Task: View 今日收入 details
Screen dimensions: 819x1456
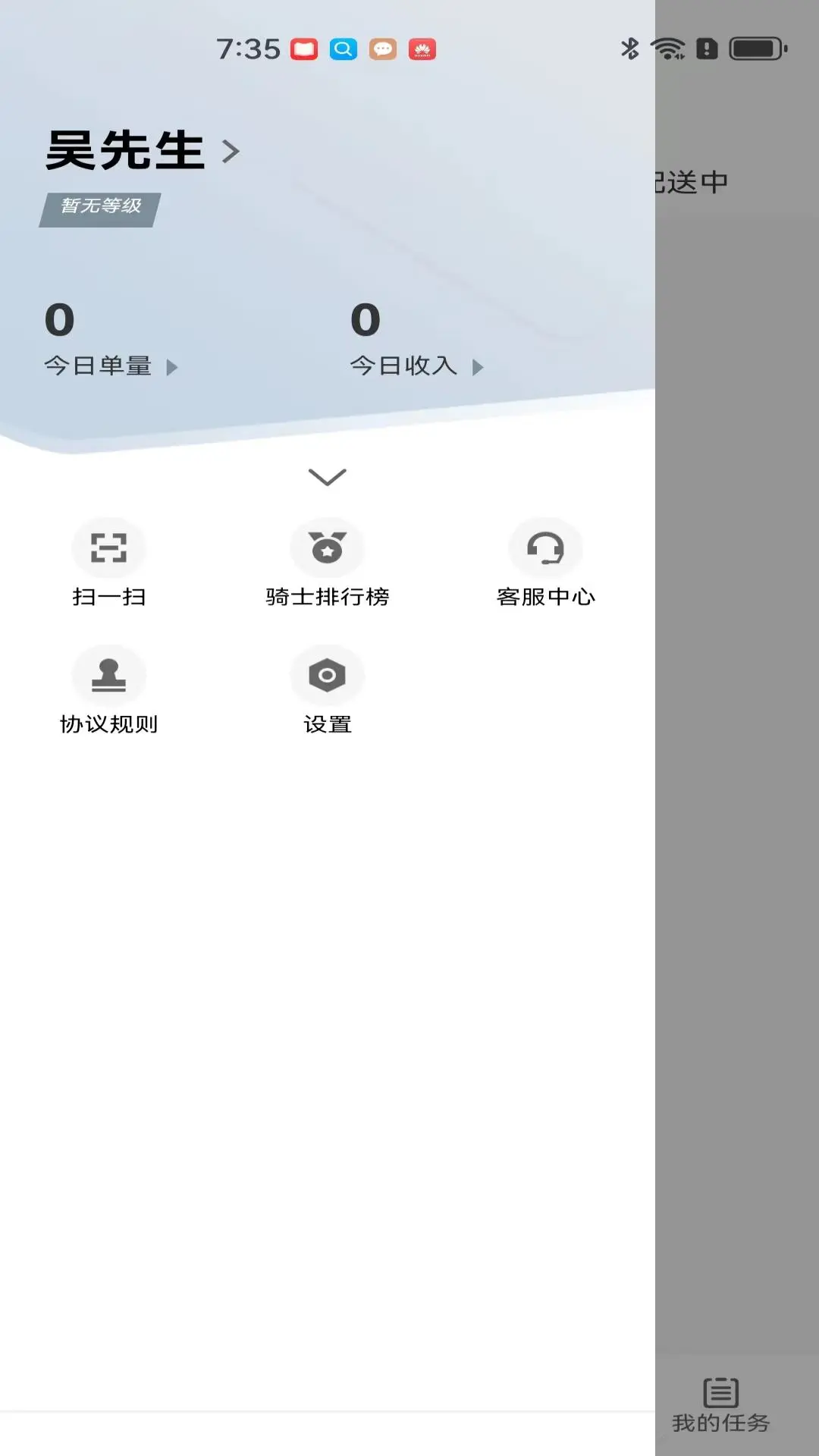Action: point(416,366)
